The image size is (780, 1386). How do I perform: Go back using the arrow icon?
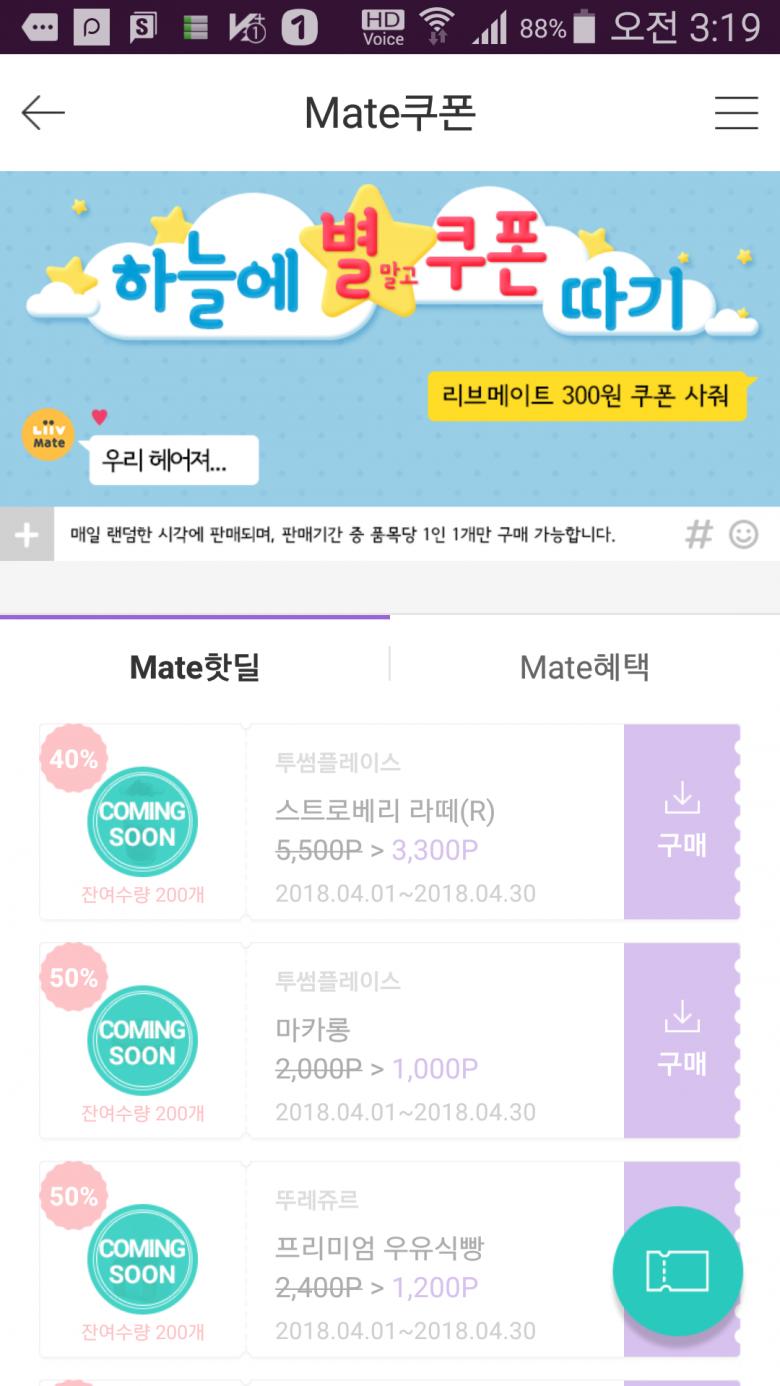point(43,113)
